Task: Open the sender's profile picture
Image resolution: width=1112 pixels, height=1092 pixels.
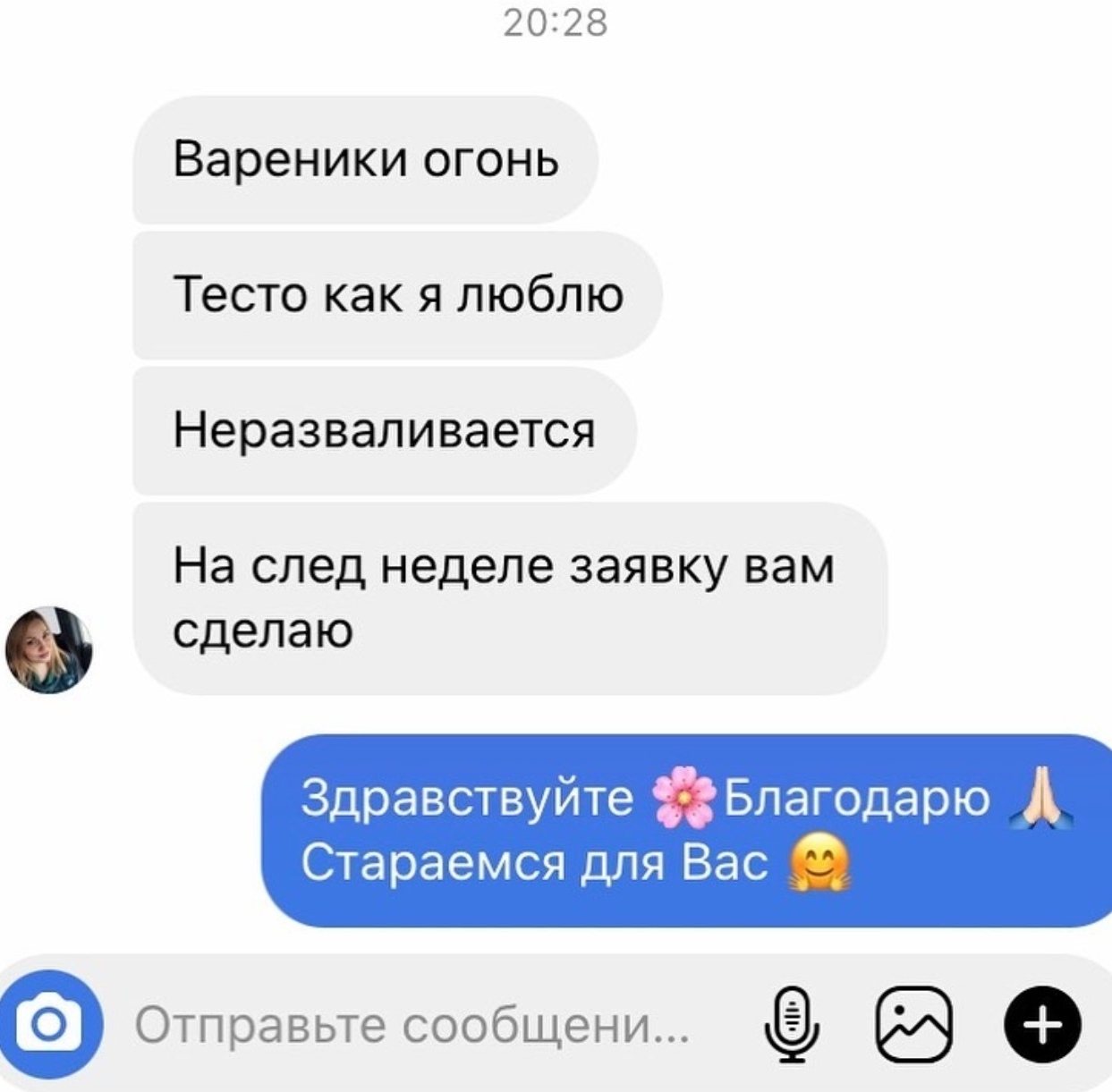Action: click(x=49, y=650)
